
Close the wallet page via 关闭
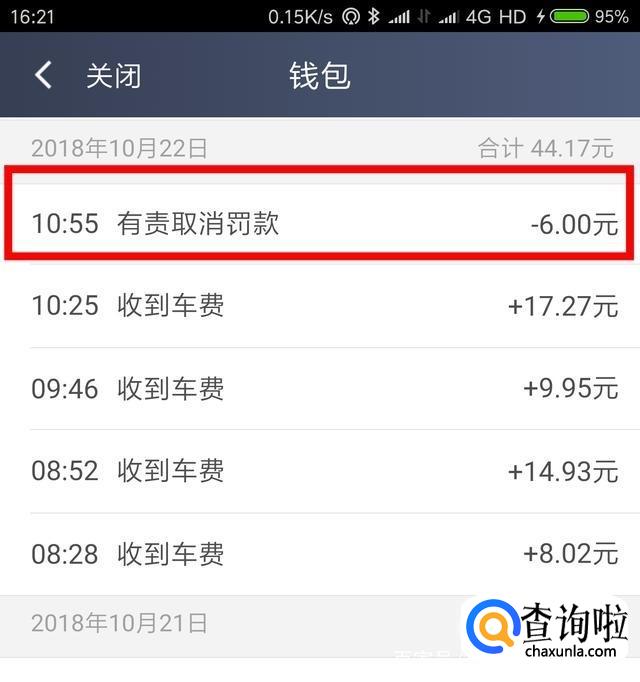[x=113, y=76]
